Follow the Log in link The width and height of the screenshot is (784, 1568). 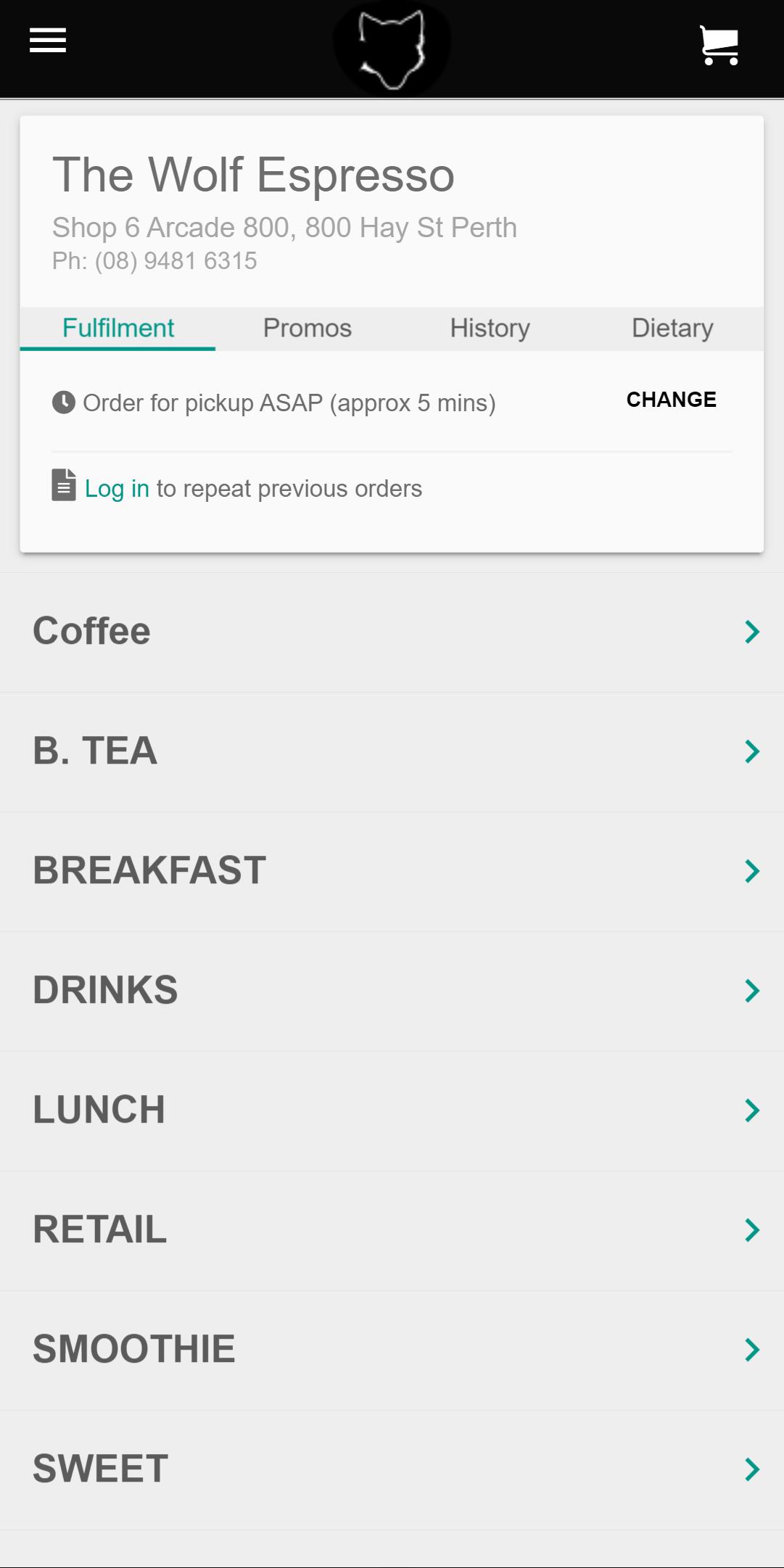[117, 489]
